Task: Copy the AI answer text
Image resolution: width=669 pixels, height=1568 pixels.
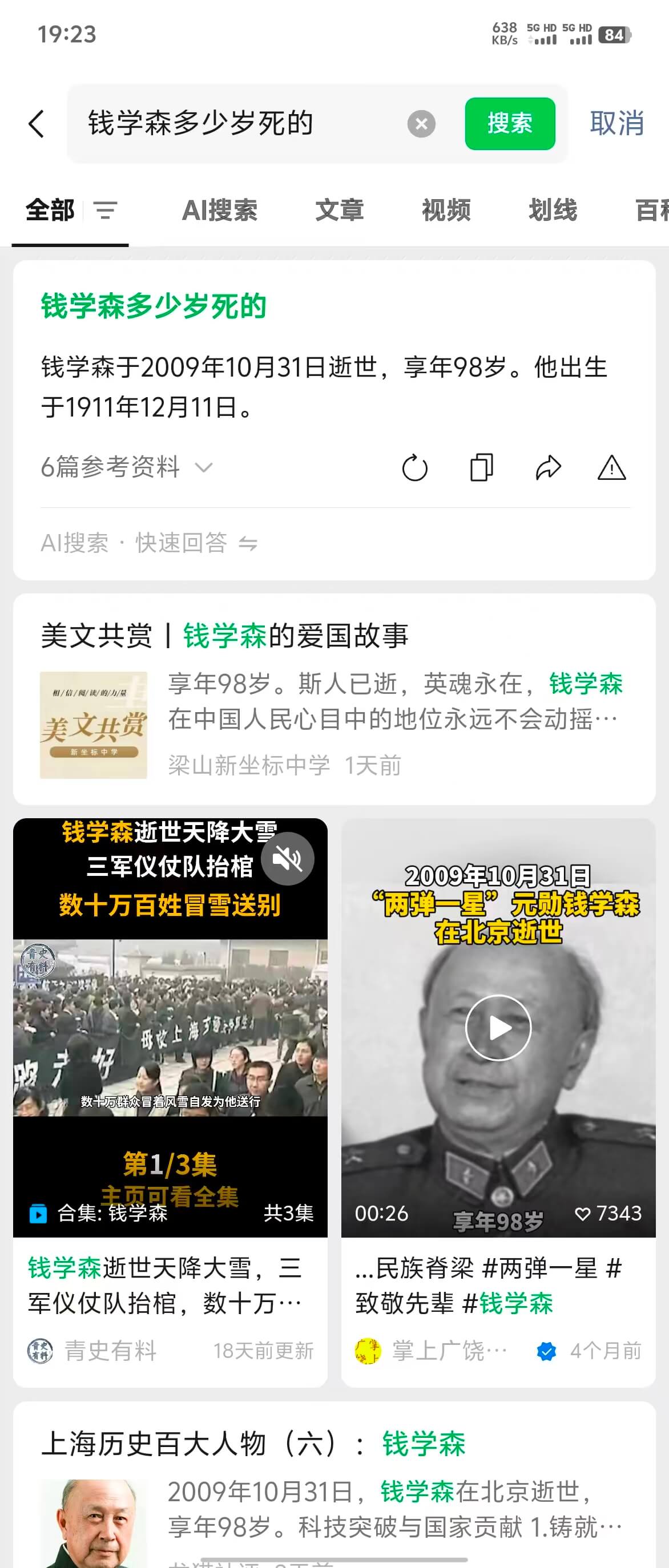Action: pyautogui.click(x=482, y=468)
